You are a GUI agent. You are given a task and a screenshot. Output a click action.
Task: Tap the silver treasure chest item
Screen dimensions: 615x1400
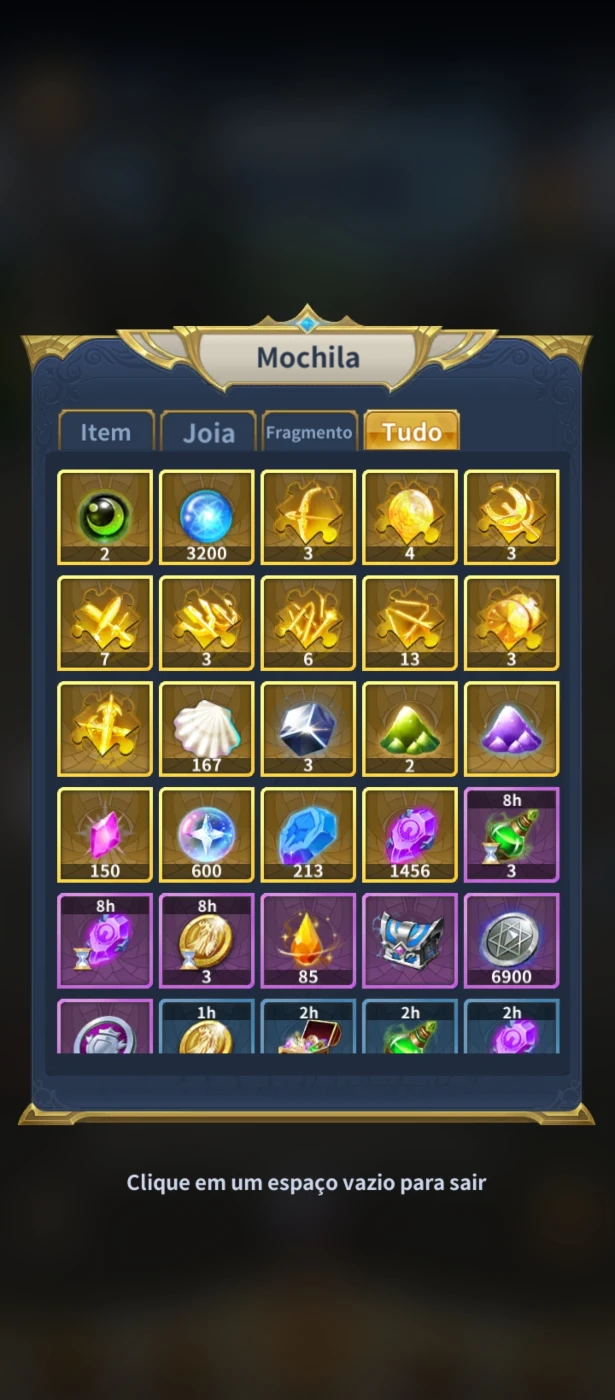tap(410, 940)
